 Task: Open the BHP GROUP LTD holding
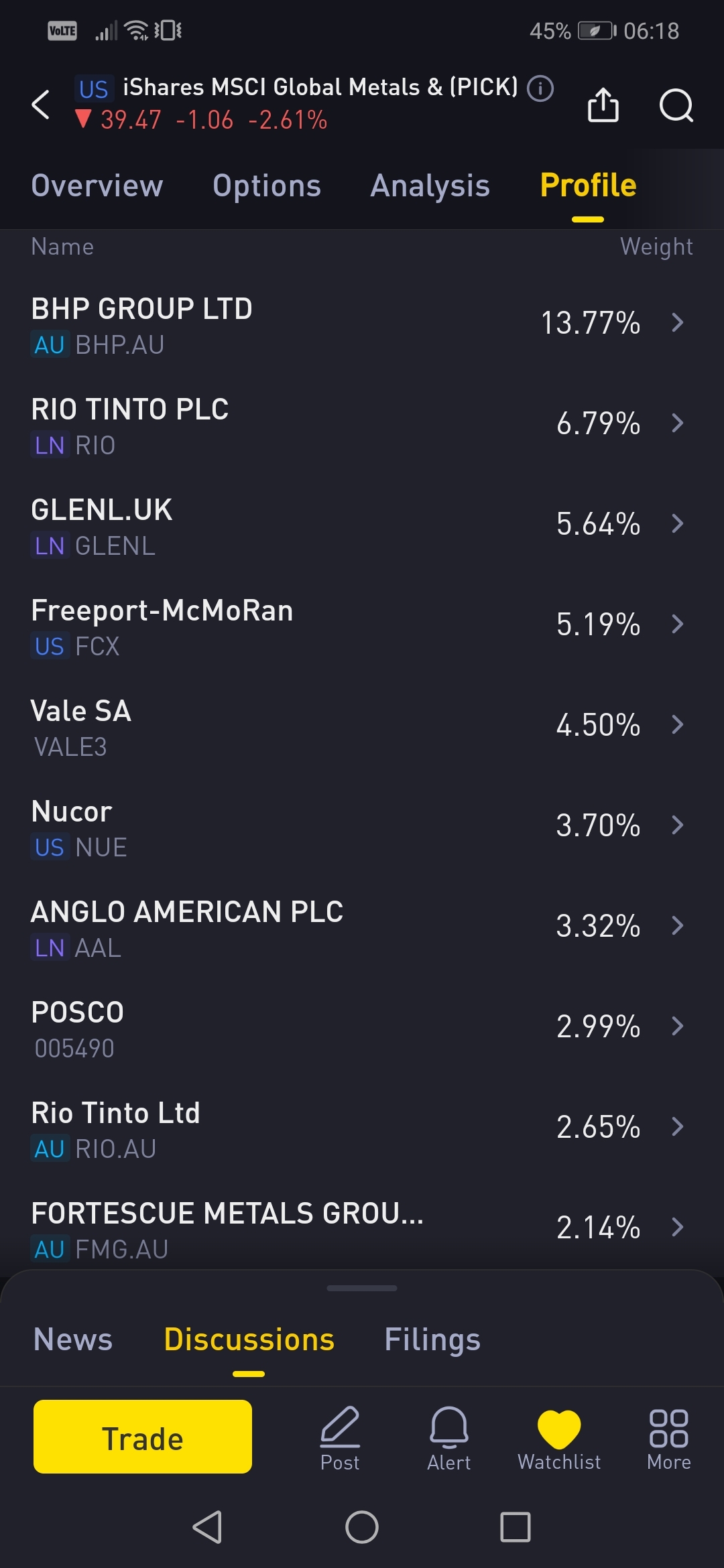coord(362,325)
